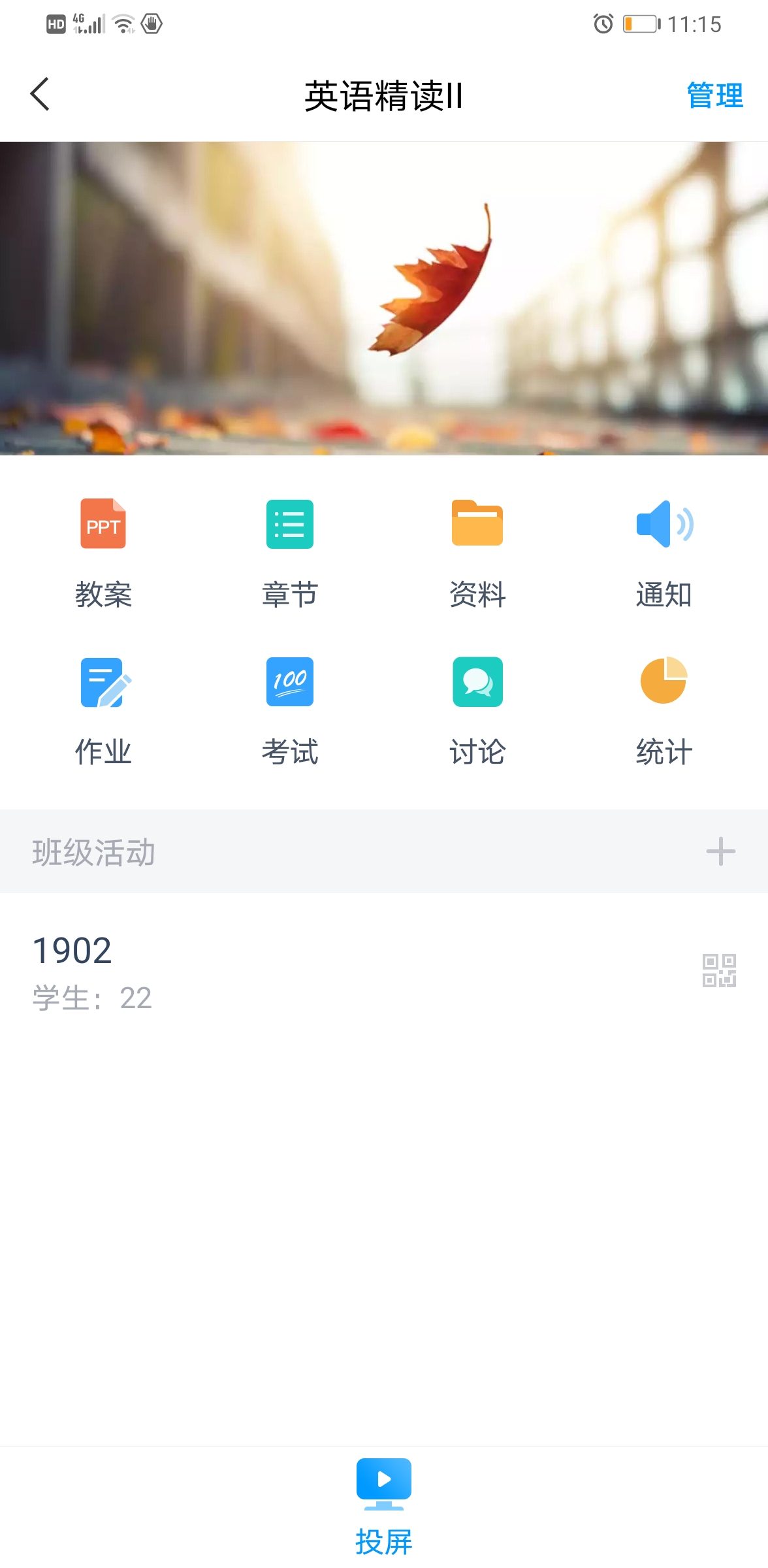This screenshot has height=1568, width=768.
Task: Open the 考试 exam section
Action: point(290,710)
